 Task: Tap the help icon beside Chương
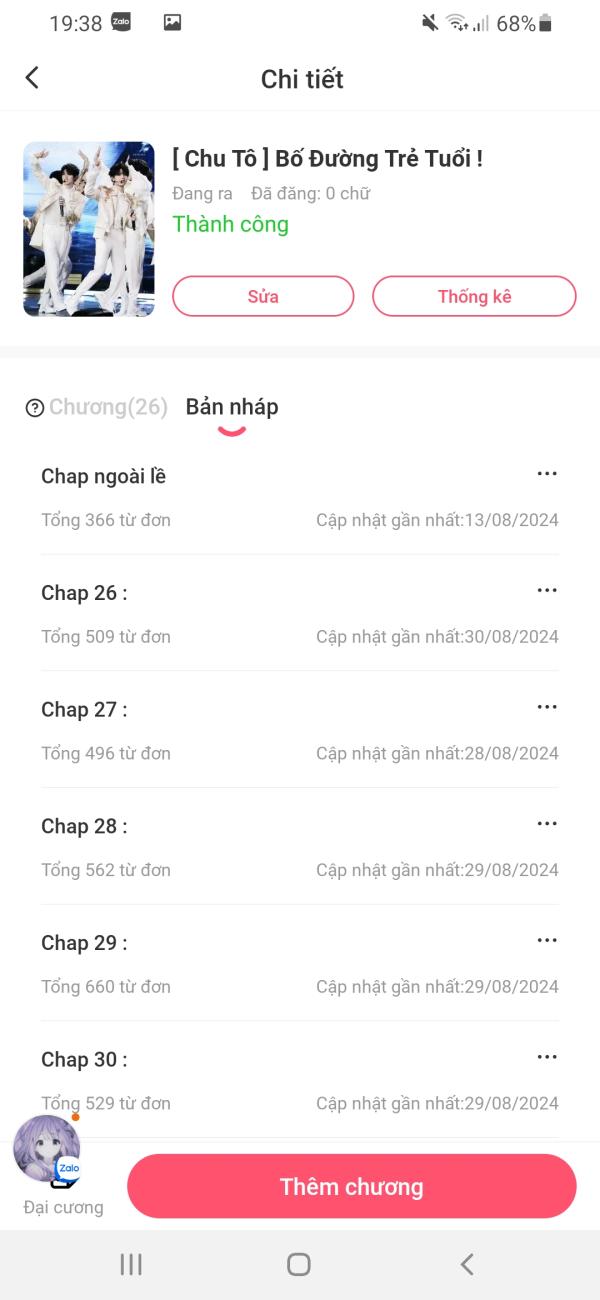35,407
